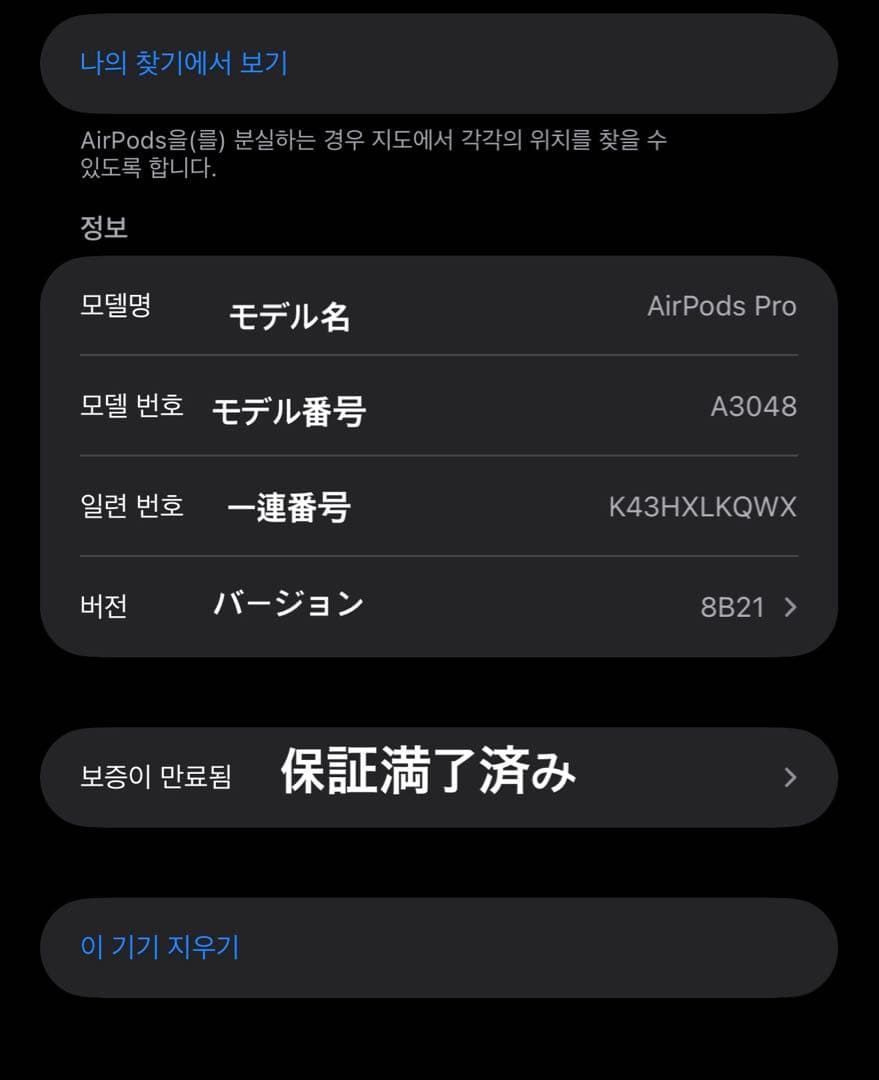Viewport: 879px width, 1080px height.
Task: Tap the 모델 번호 label text
Action: pos(131,406)
